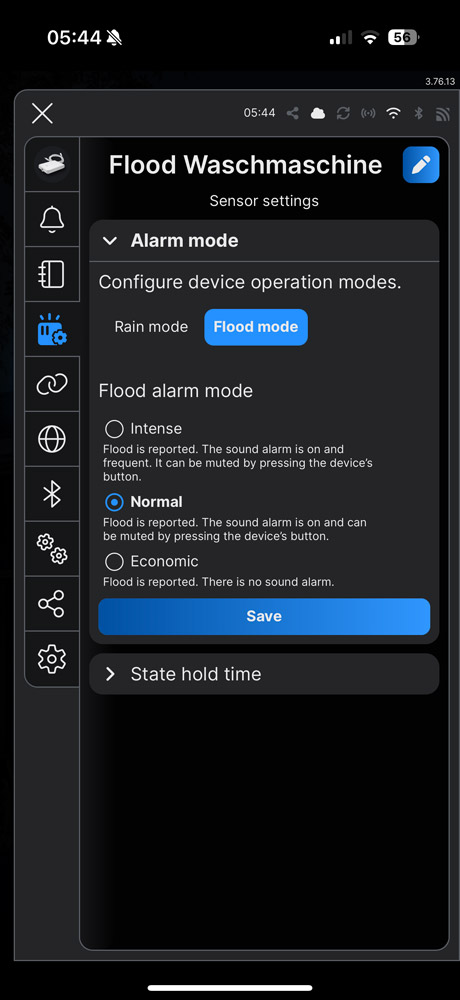Choose the Normal flood alarm option
The image size is (460, 1000).
114,502
